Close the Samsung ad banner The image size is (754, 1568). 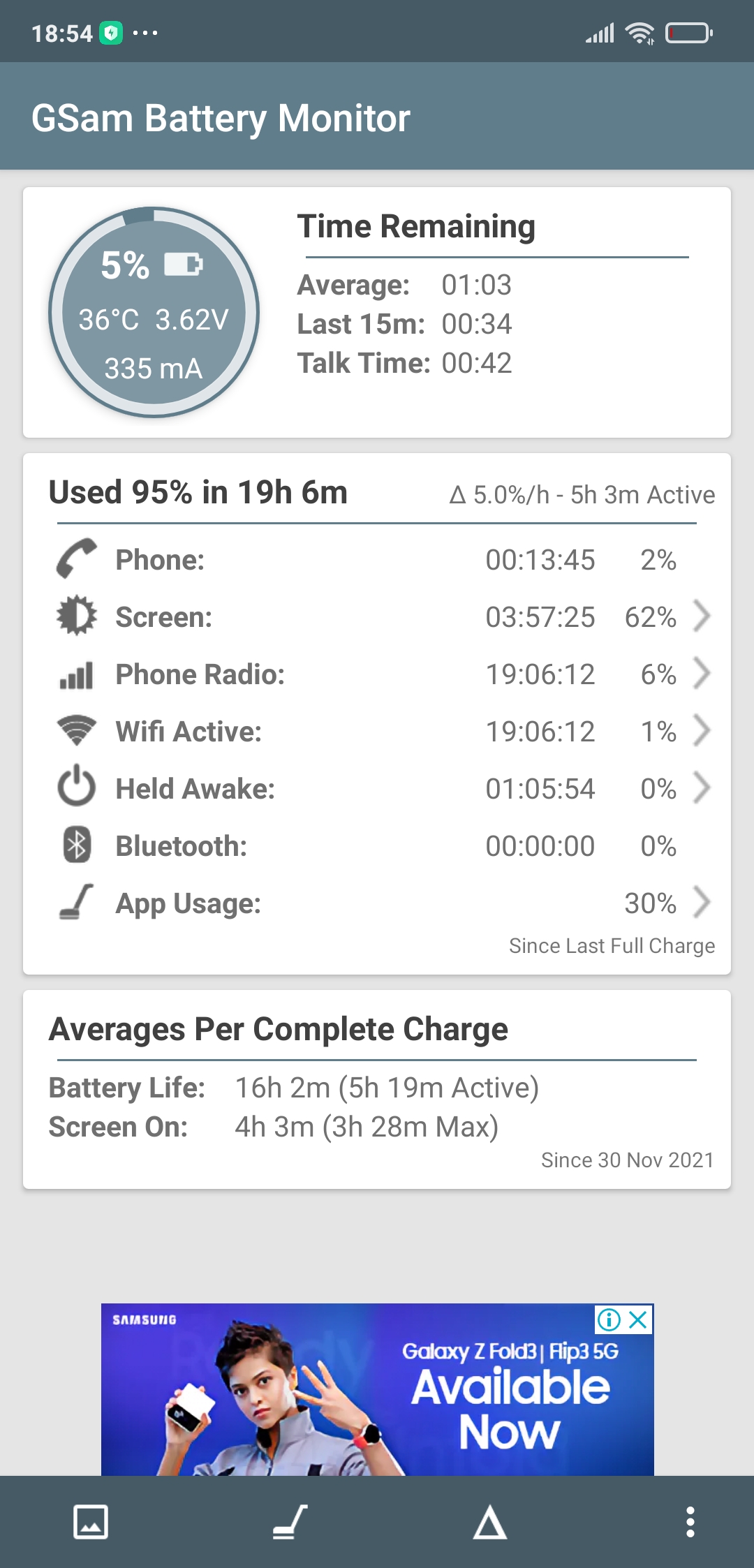click(x=639, y=1319)
